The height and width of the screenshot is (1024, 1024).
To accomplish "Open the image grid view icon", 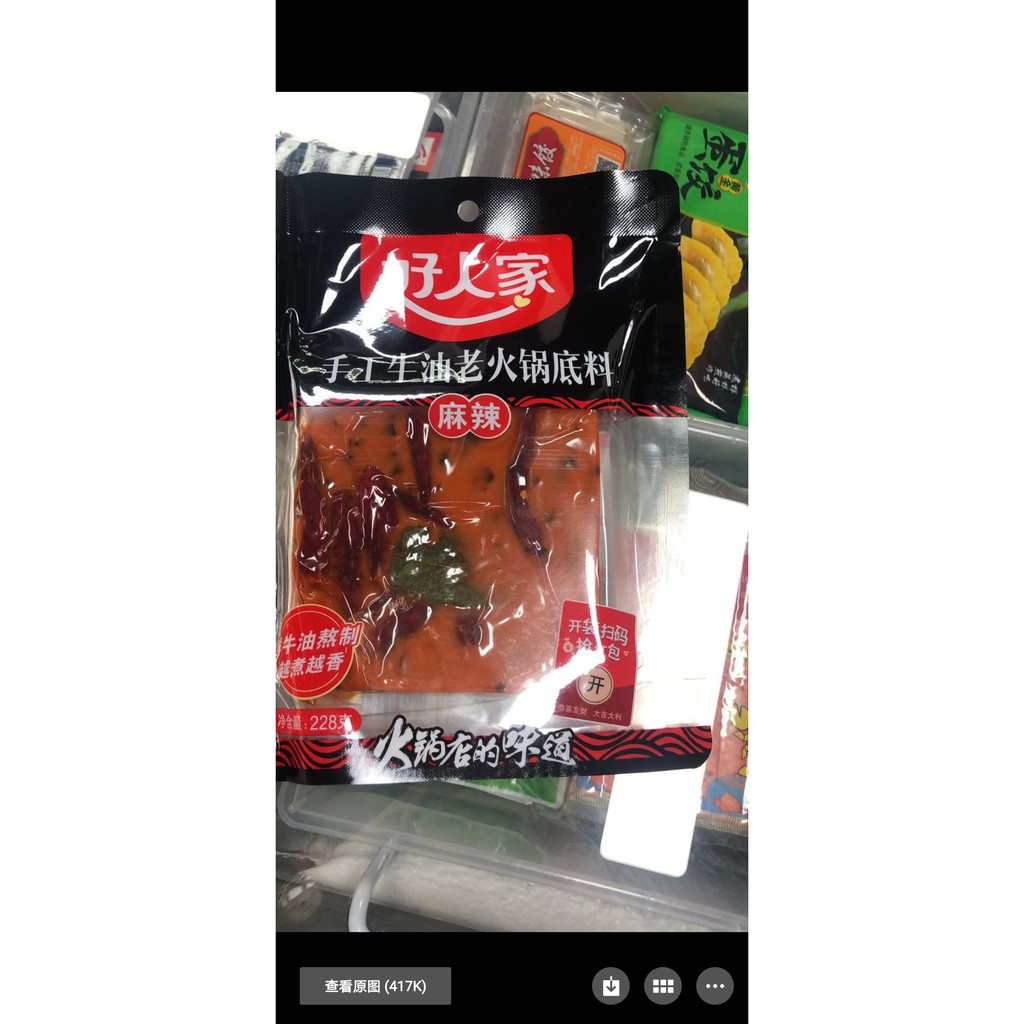I will coord(663,986).
